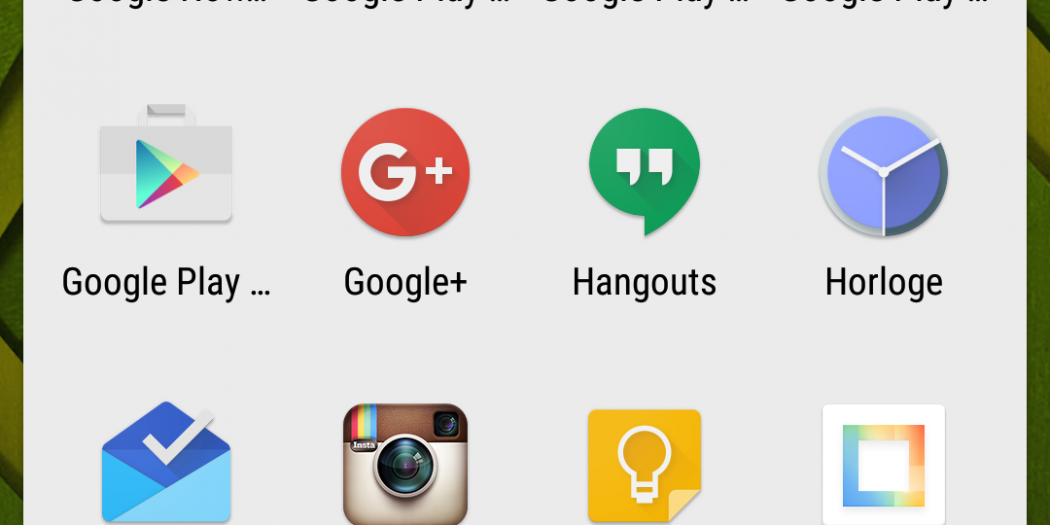The image size is (1050, 525).
Task: Open the Horloge clock app
Action: (883, 172)
